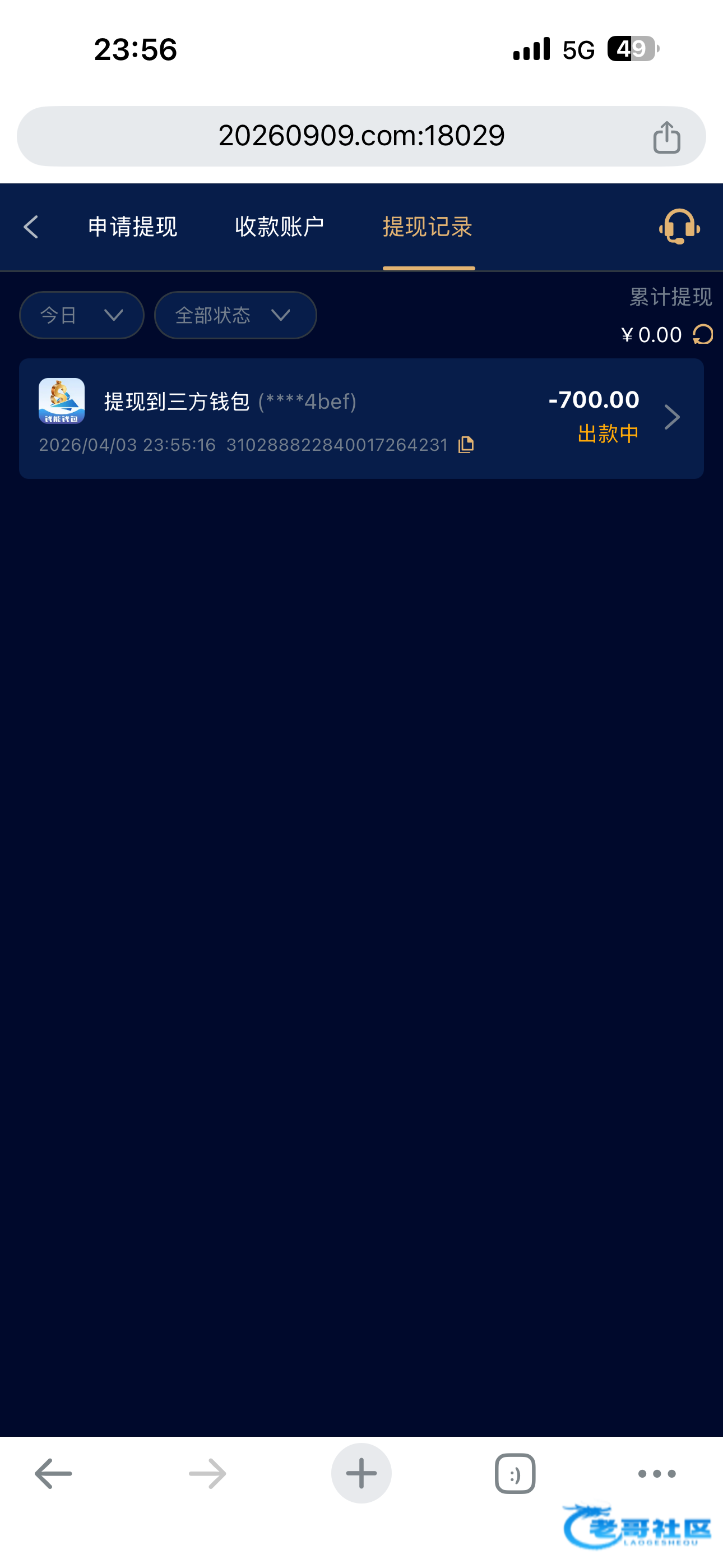
Task: Select the 提现记录 tab
Action: pyautogui.click(x=428, y=227)
